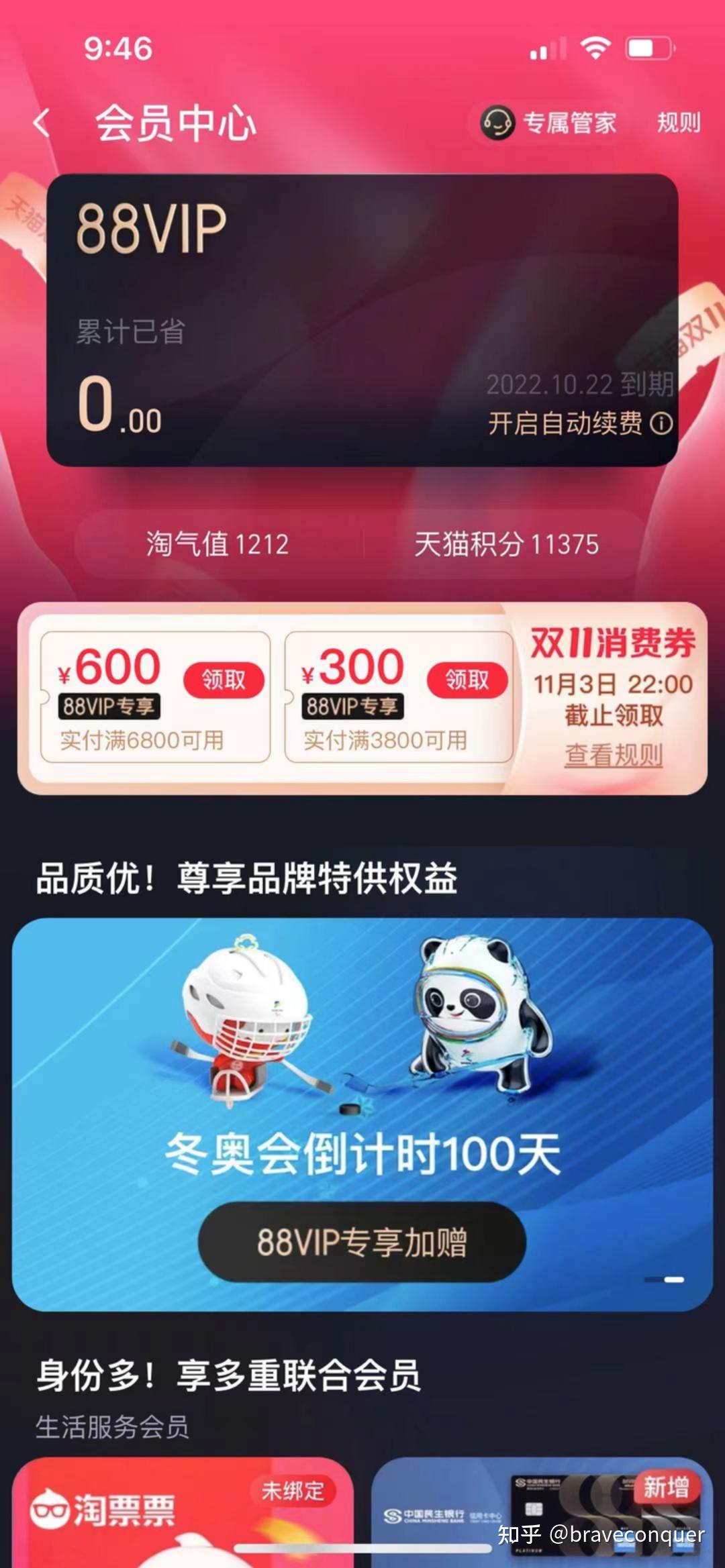View 天猫积分 11375 details
This screenshot has height=1568, width=725.
point(506,544)
